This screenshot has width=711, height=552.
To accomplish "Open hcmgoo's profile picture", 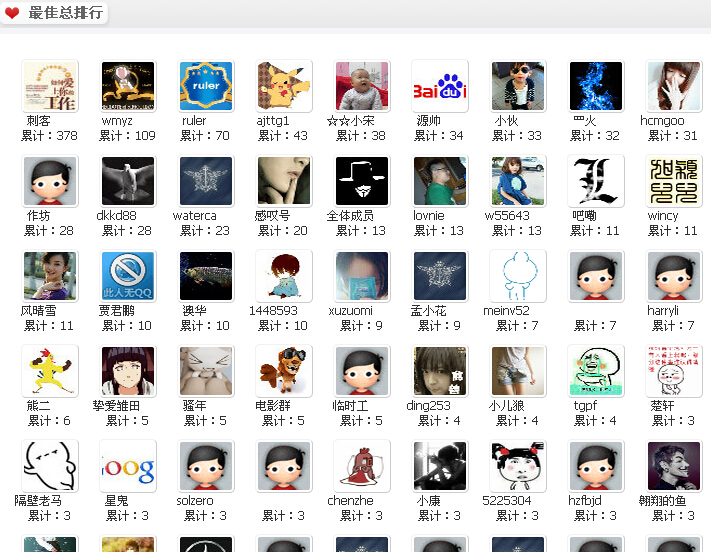I will (x=674, y=86).
